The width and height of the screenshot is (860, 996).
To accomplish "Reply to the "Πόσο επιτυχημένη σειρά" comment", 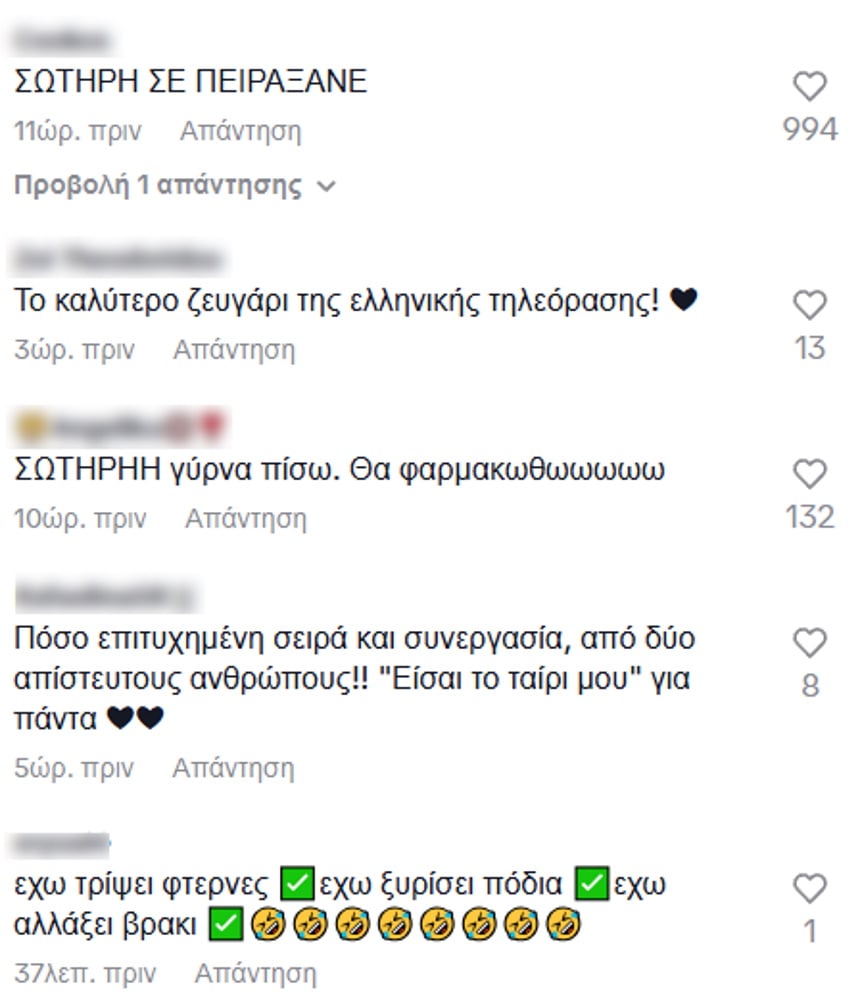I will [234, 768].
